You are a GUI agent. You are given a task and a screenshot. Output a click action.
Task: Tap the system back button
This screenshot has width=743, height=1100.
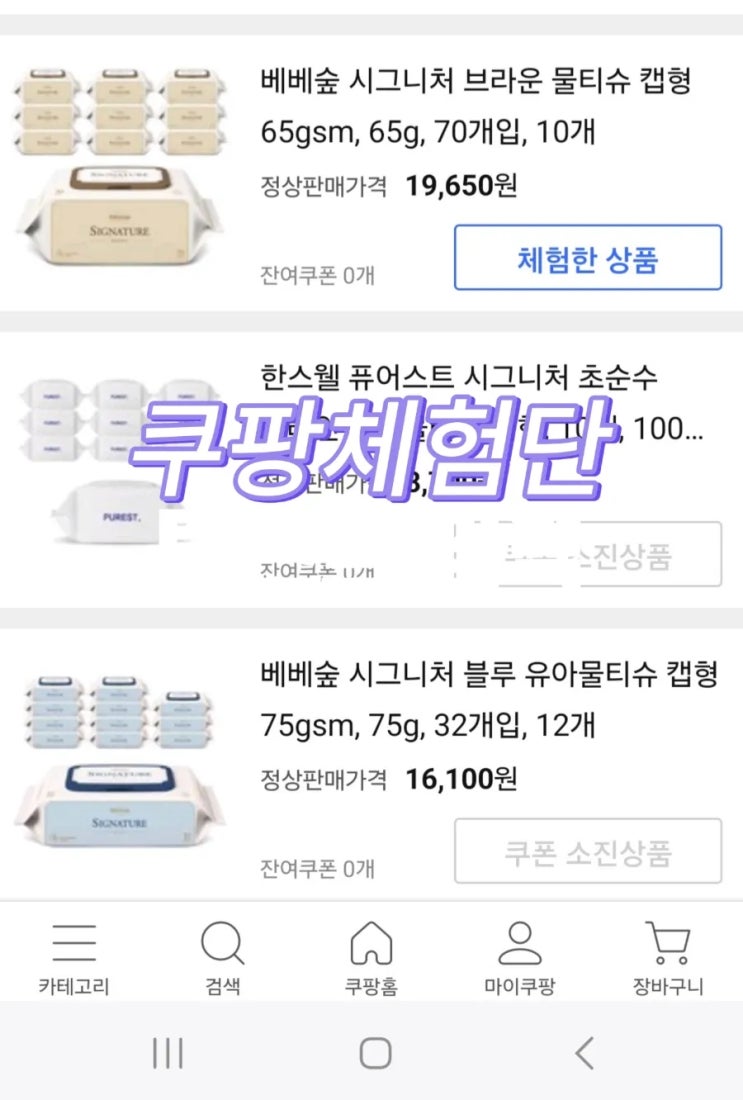click(584, 1053)
